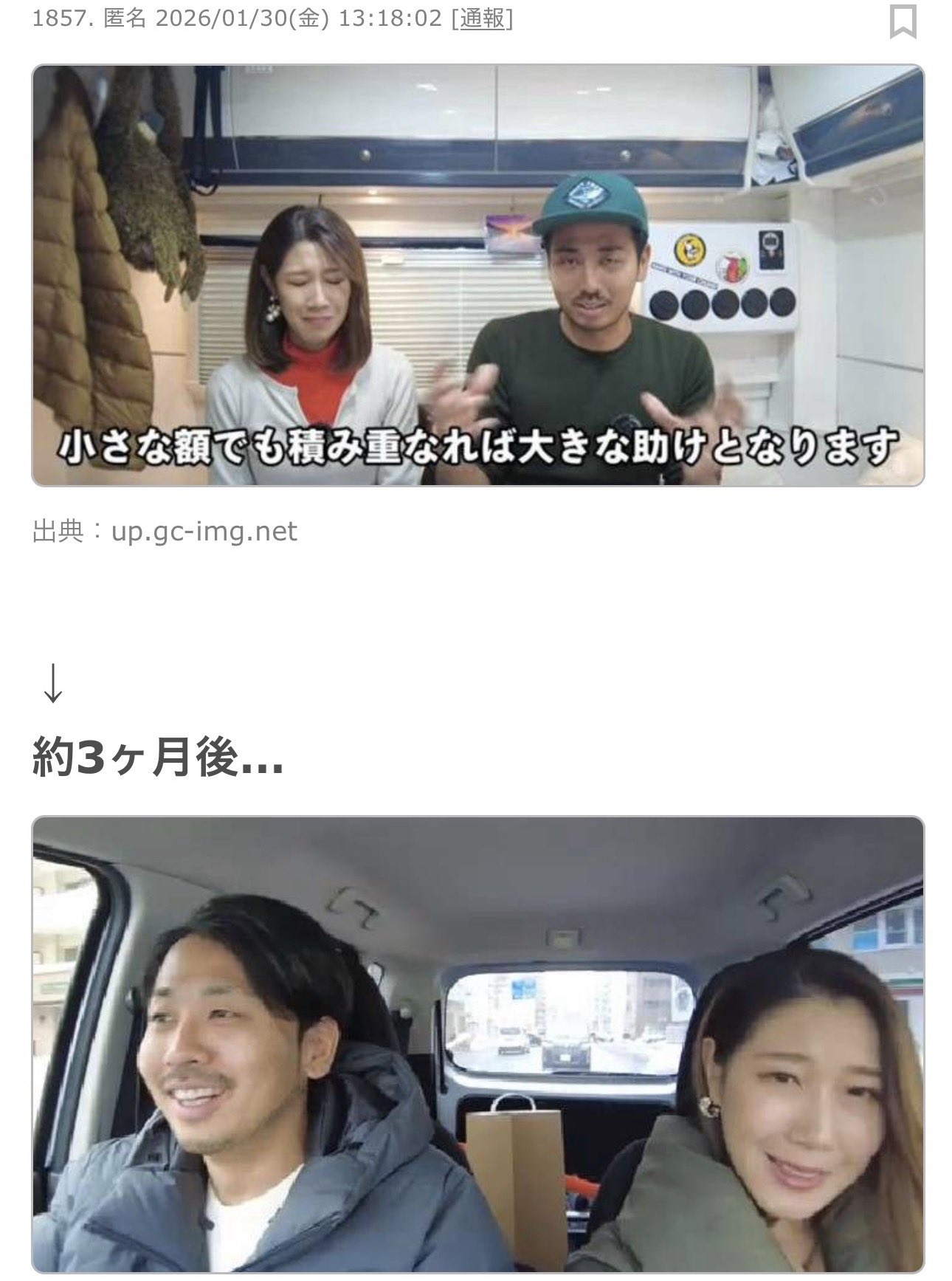Report this comment via 通報 link

click(483, 18)
